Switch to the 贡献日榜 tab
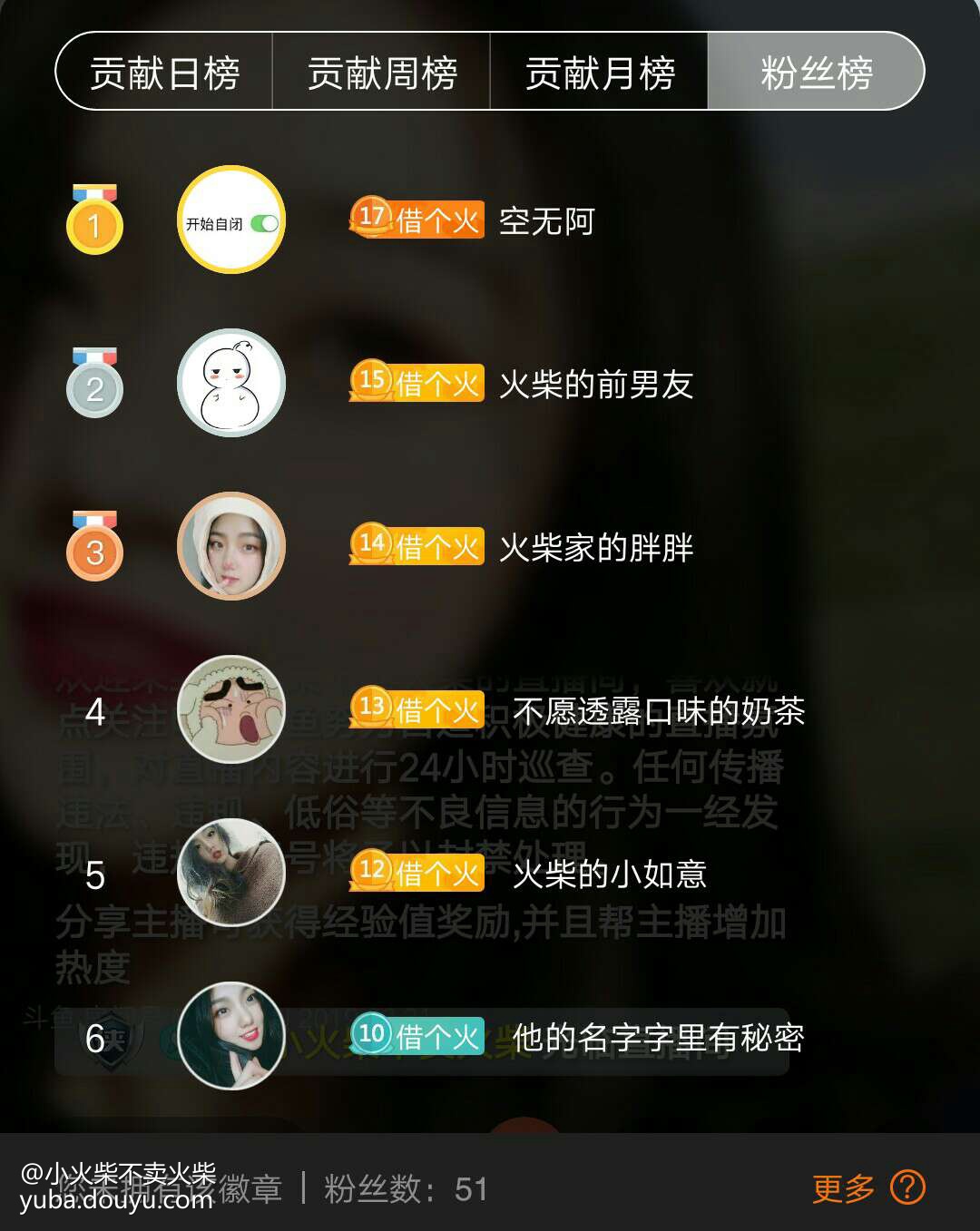Image resolution: width=980 pixels, height=1231 pixels. coord(164,73)
